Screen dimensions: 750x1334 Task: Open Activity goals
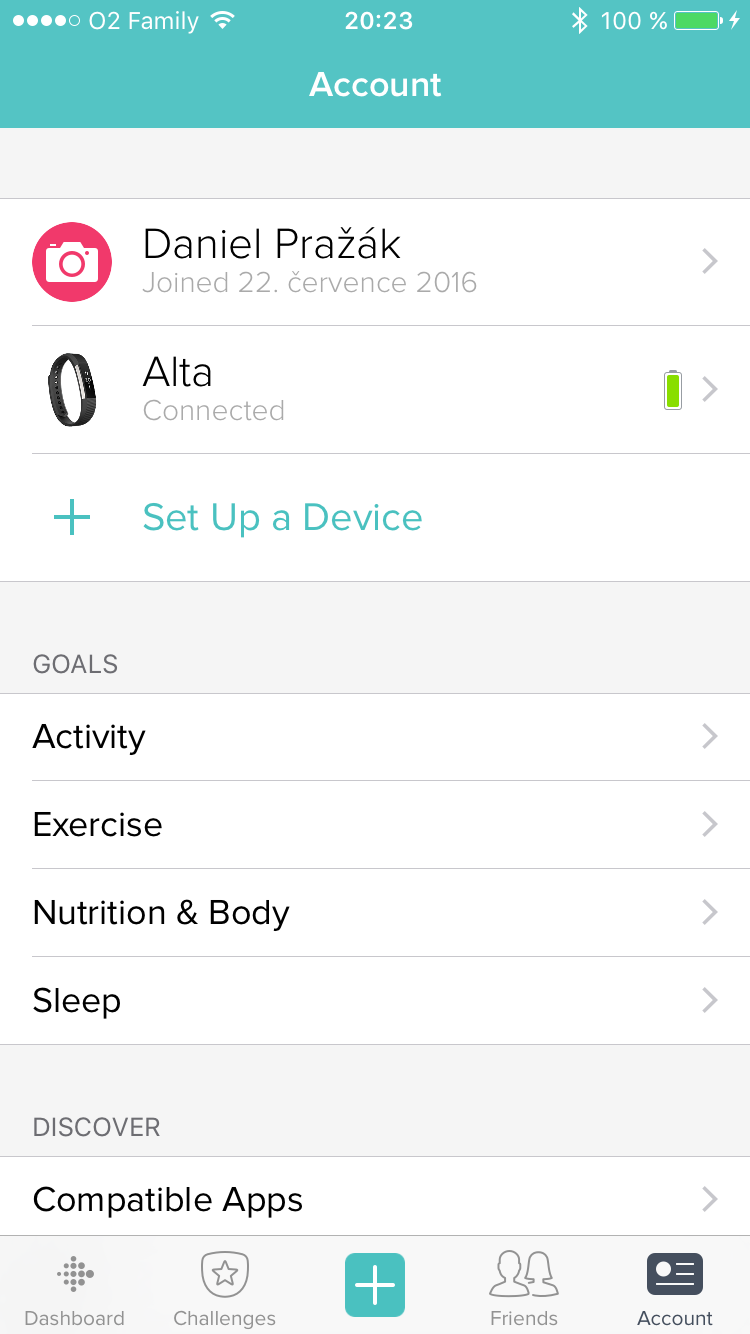pos(375,737)
